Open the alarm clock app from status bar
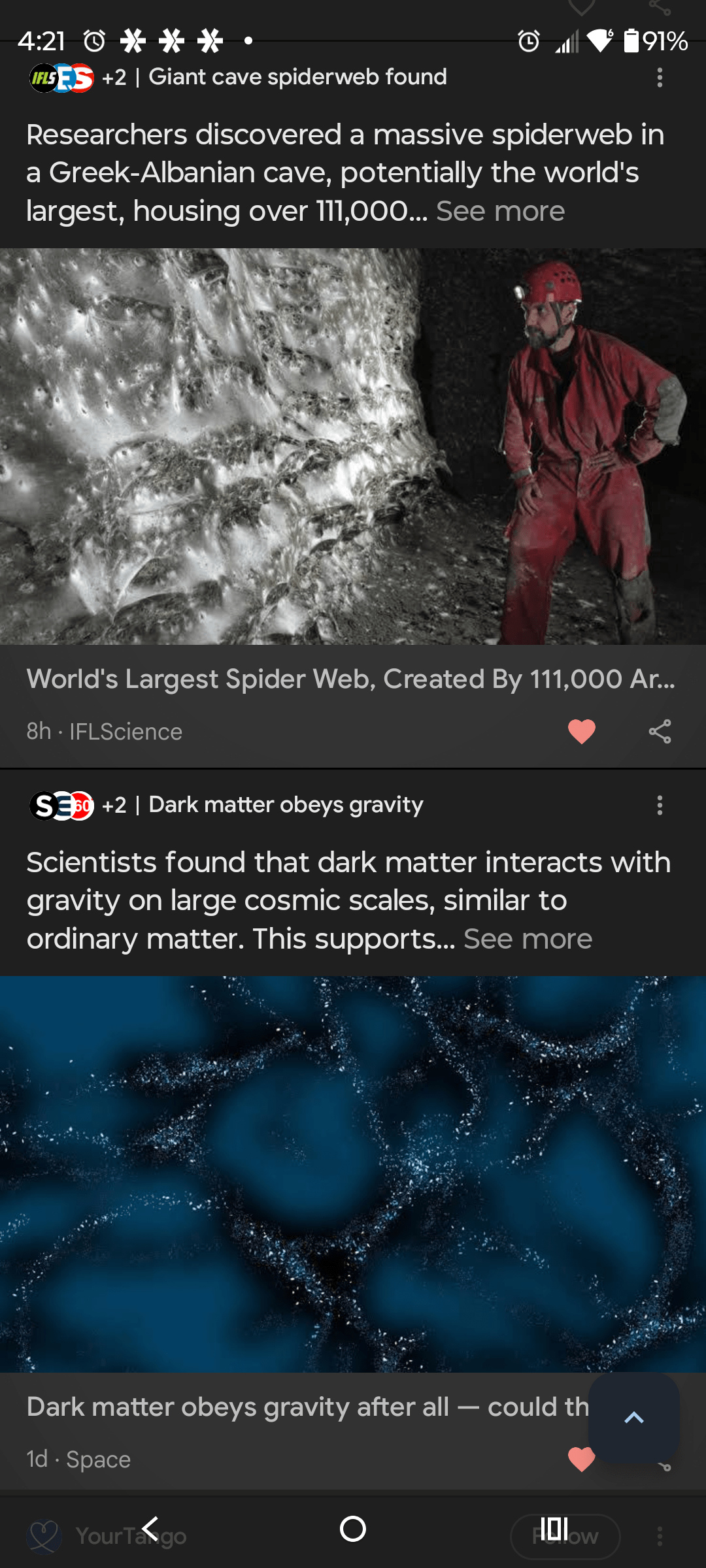The width and height of the screenshot is (706, 1568). (x=93, y=42)
